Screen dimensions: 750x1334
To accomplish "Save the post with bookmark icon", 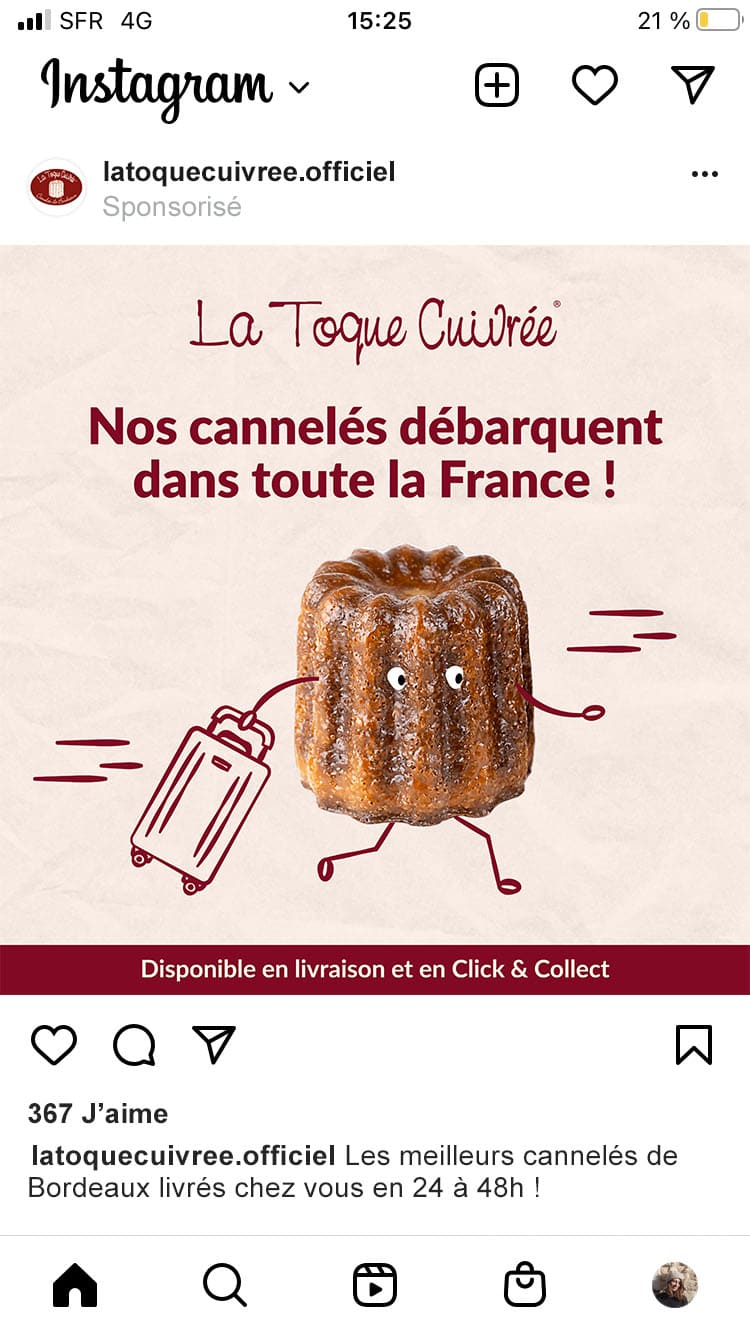I will [x=693, y=1045].
